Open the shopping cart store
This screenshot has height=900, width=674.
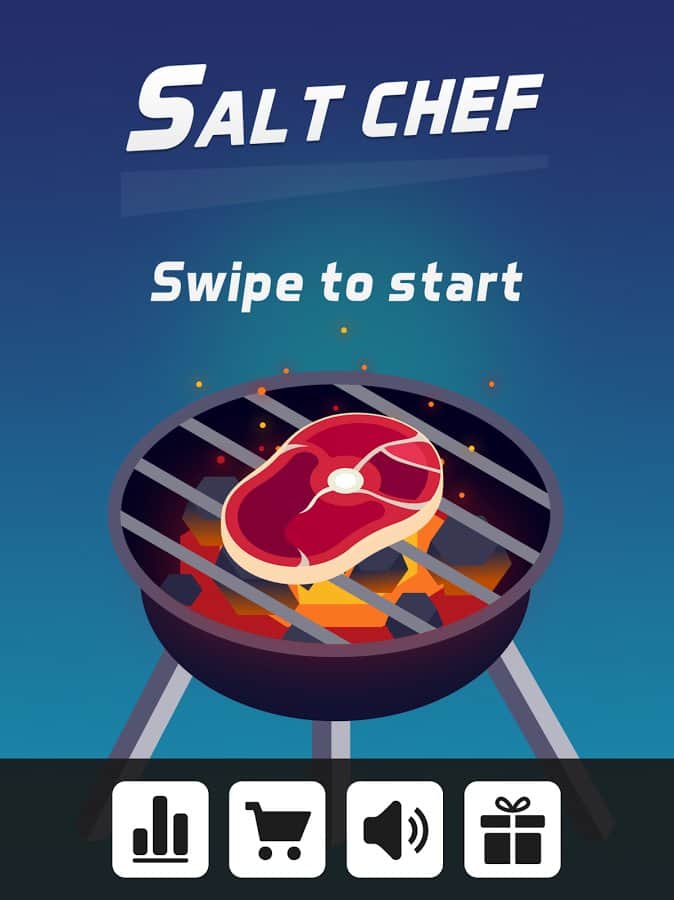point(277,829)
